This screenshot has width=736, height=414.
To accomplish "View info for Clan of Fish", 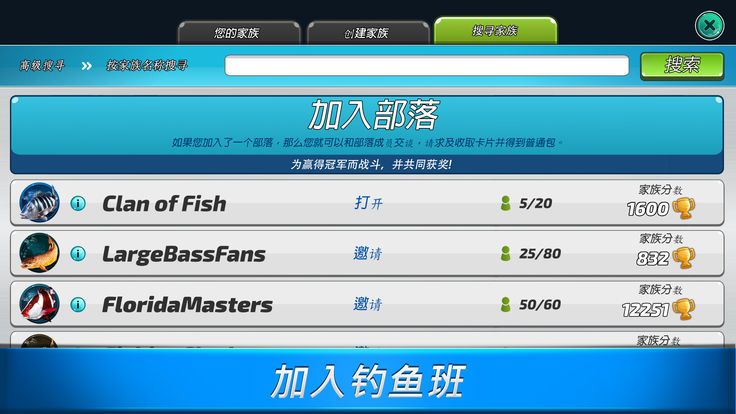I will coord(78,203).
